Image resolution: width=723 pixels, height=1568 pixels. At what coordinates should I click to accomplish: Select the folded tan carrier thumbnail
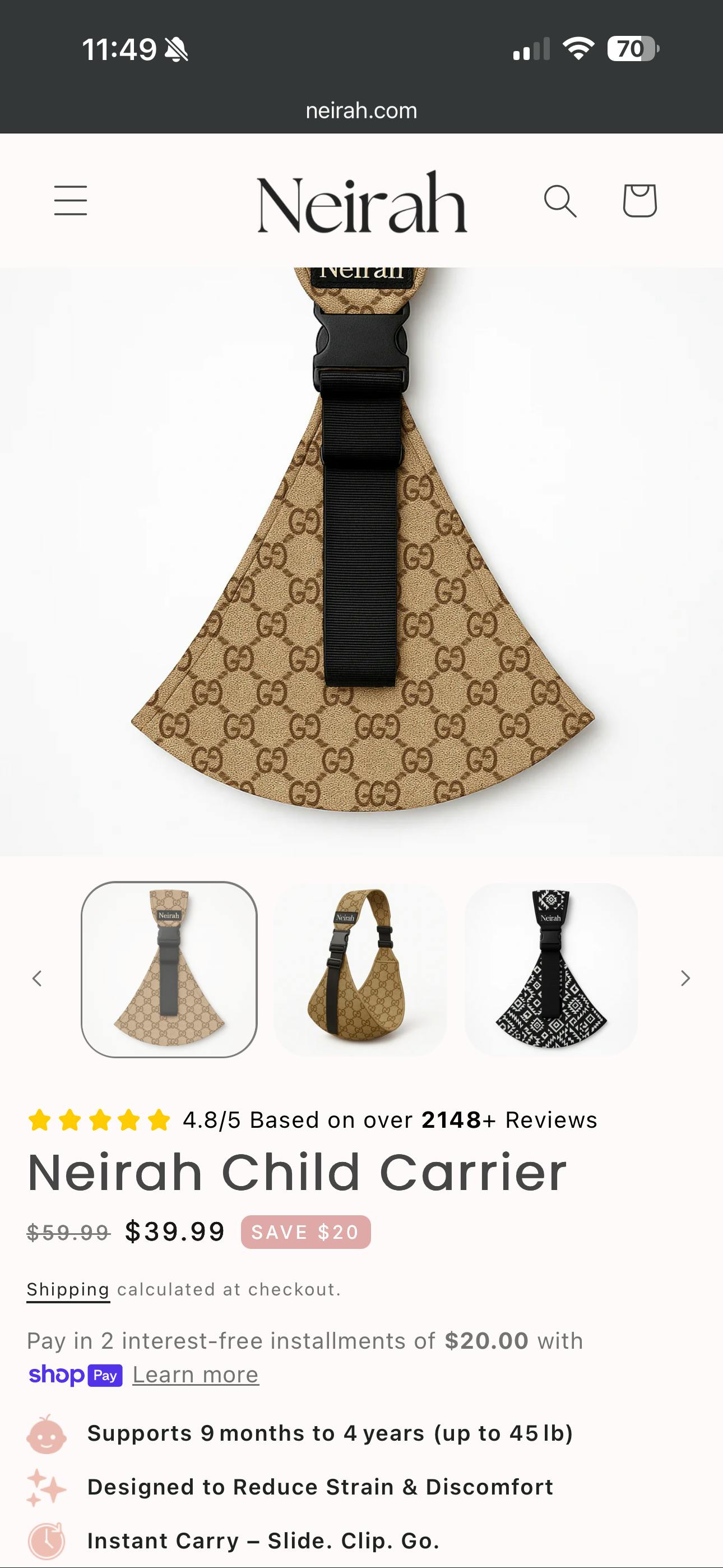(360, 969)
